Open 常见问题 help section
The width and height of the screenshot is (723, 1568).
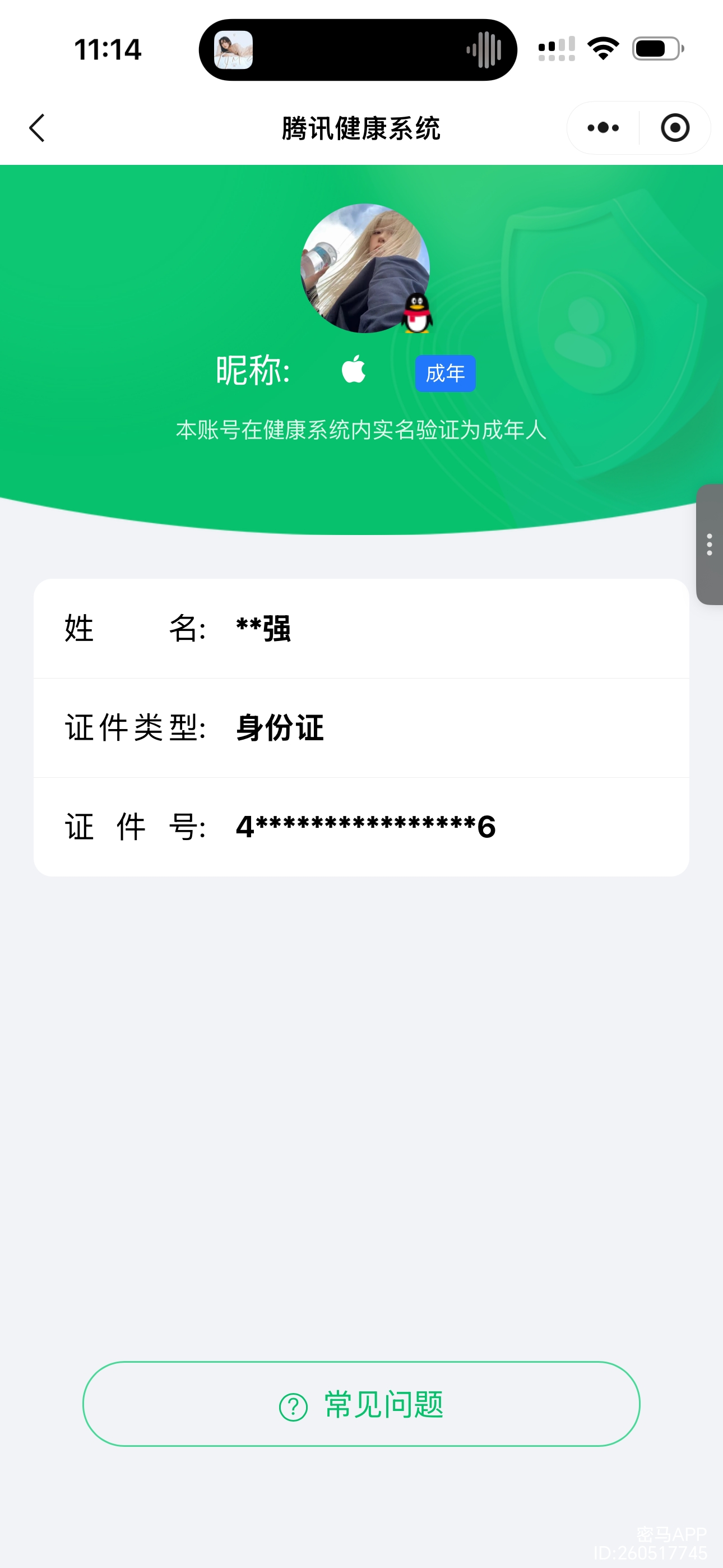pos(361,1404)
